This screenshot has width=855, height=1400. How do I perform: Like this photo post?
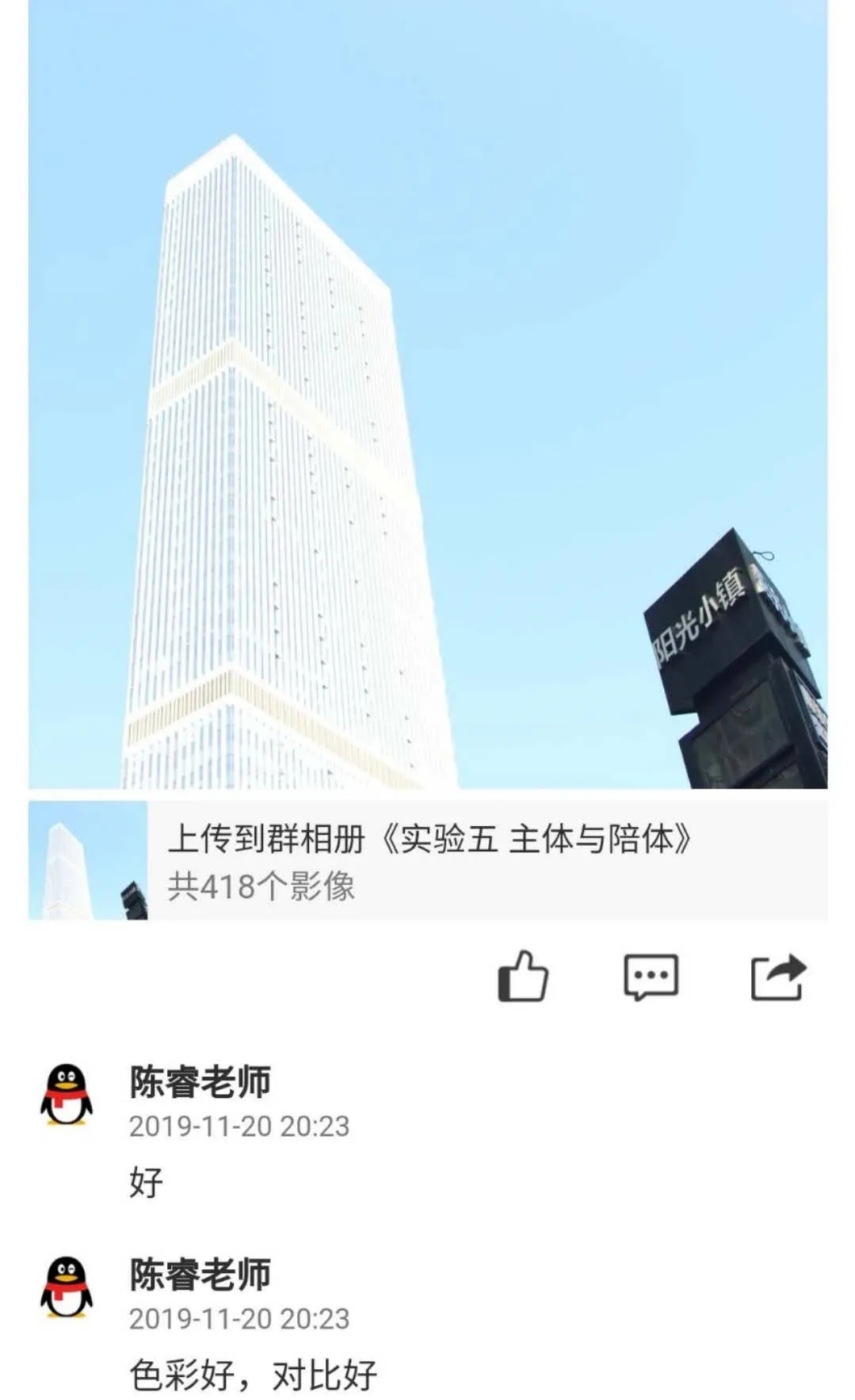coord(522,977)
